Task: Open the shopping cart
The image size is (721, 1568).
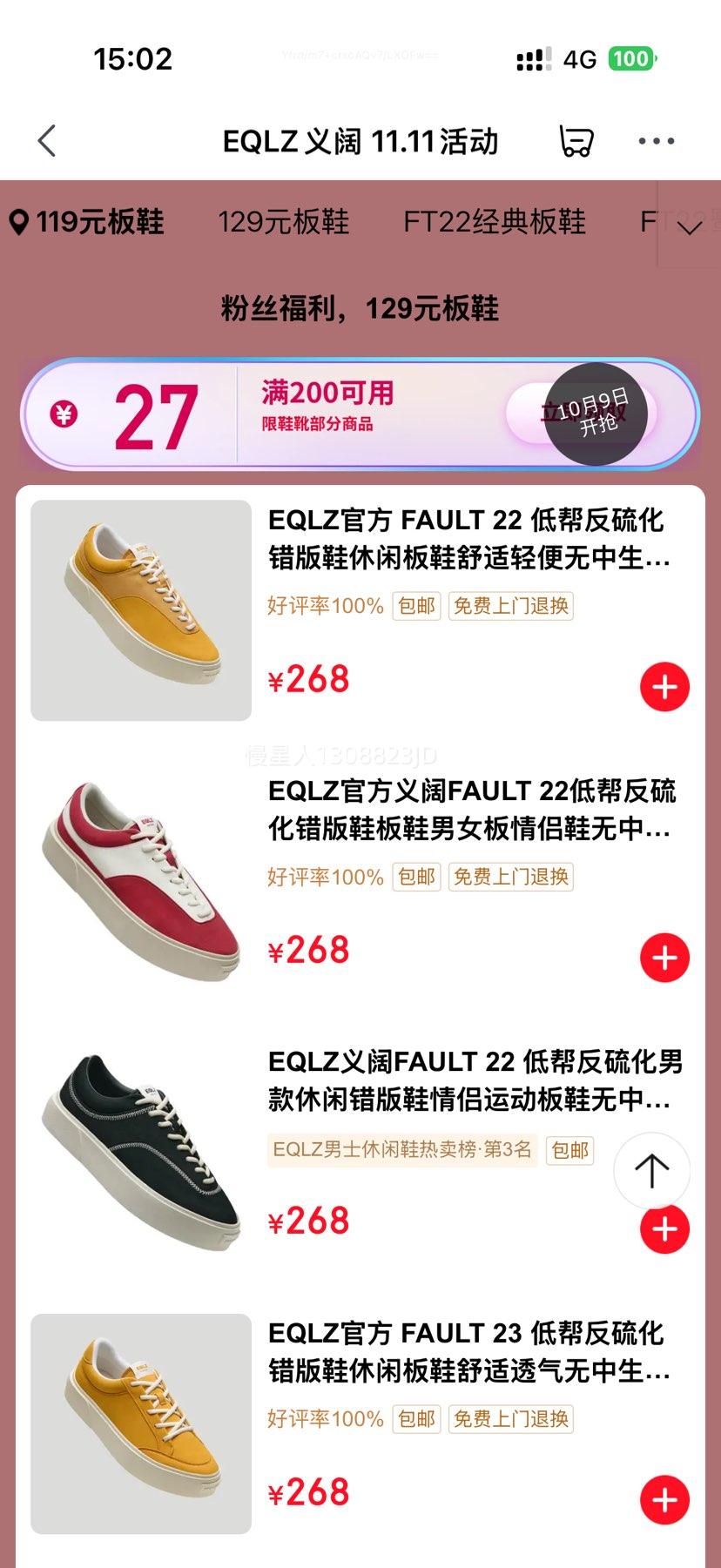Action: click(576, 141)
